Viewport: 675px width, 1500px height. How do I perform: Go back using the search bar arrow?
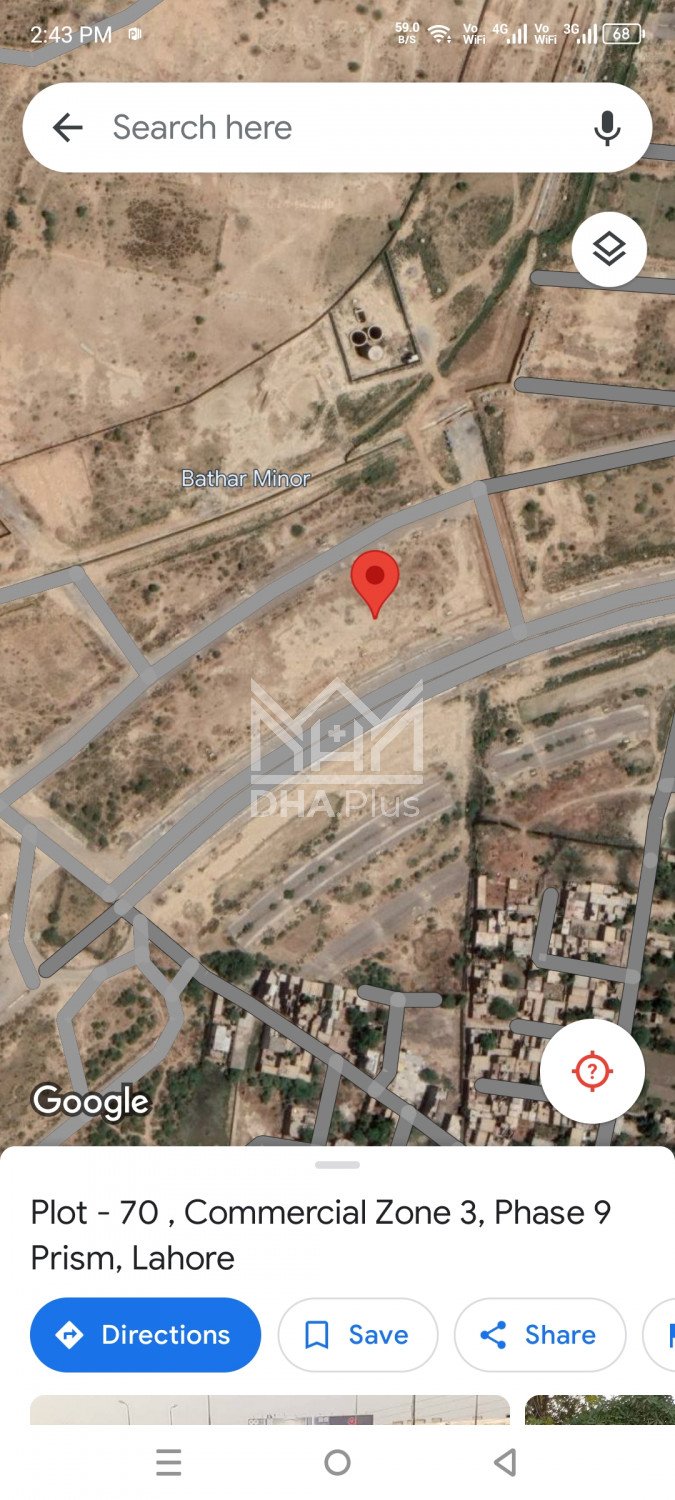point(67,127)
